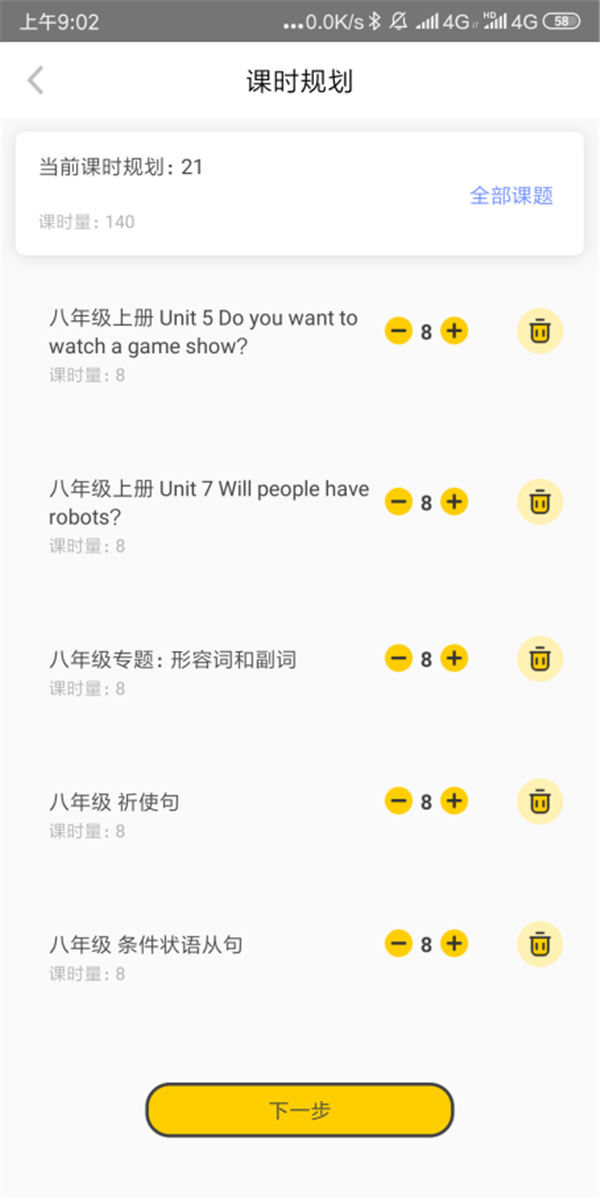
Task: Delete the 条件状语从句 topic
Action: [x=540, y=943]
